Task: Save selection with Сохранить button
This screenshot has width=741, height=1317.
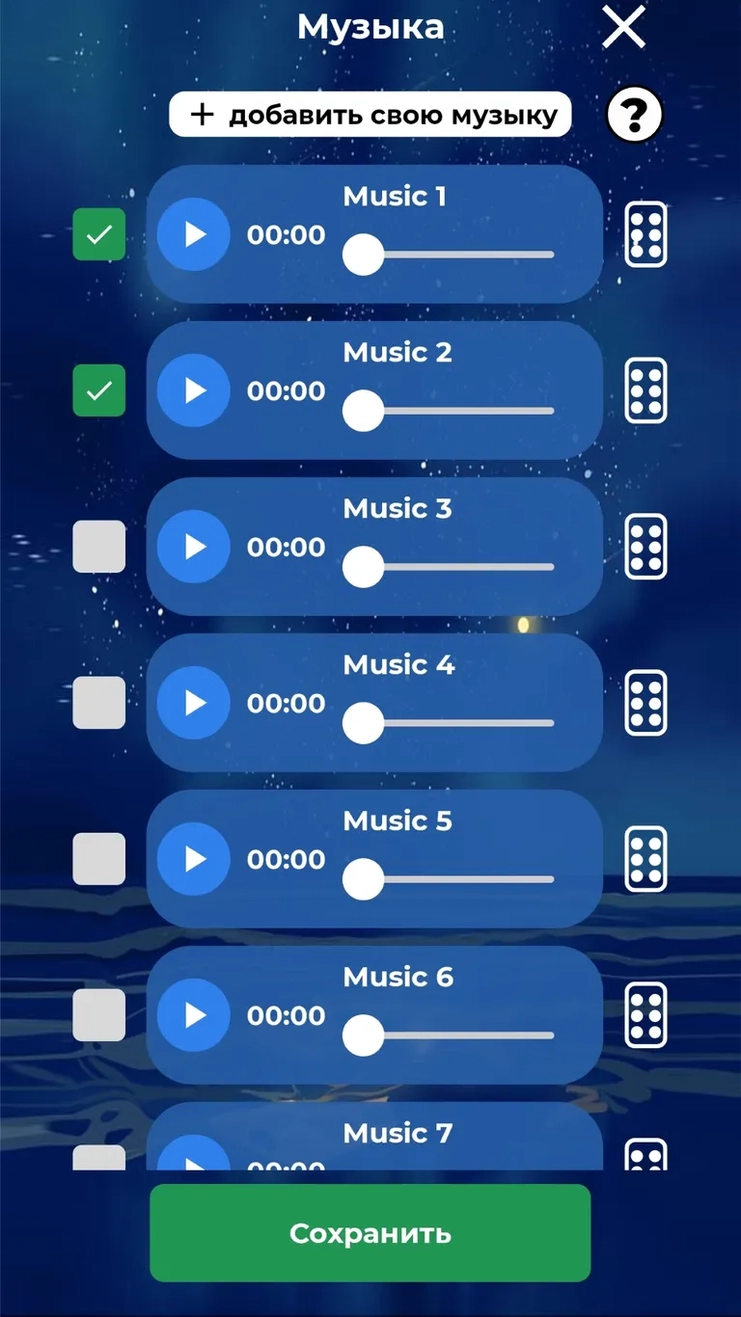Action: 370,1233
